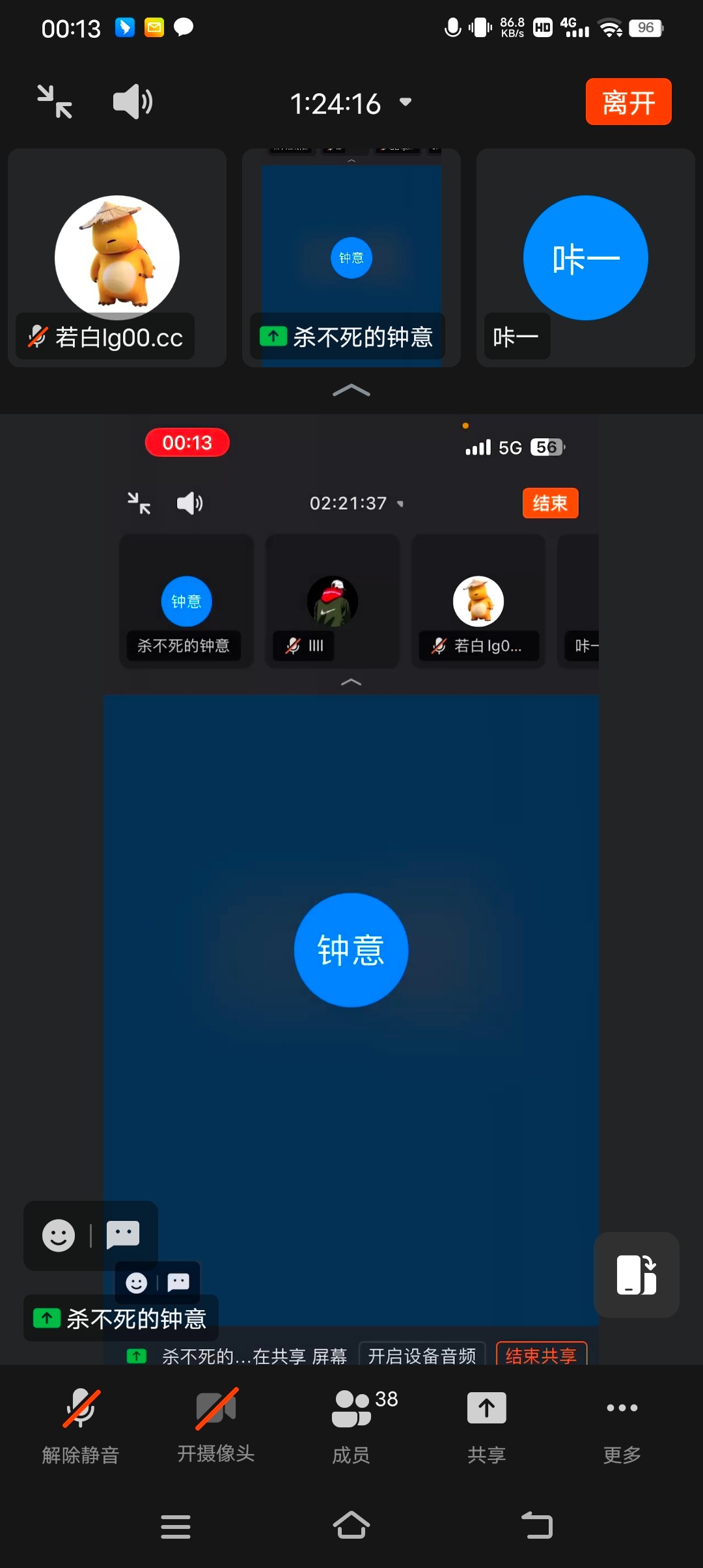Send an emoji reaction
Screen dimensions: 703x1568
[x=59, y=1235]
